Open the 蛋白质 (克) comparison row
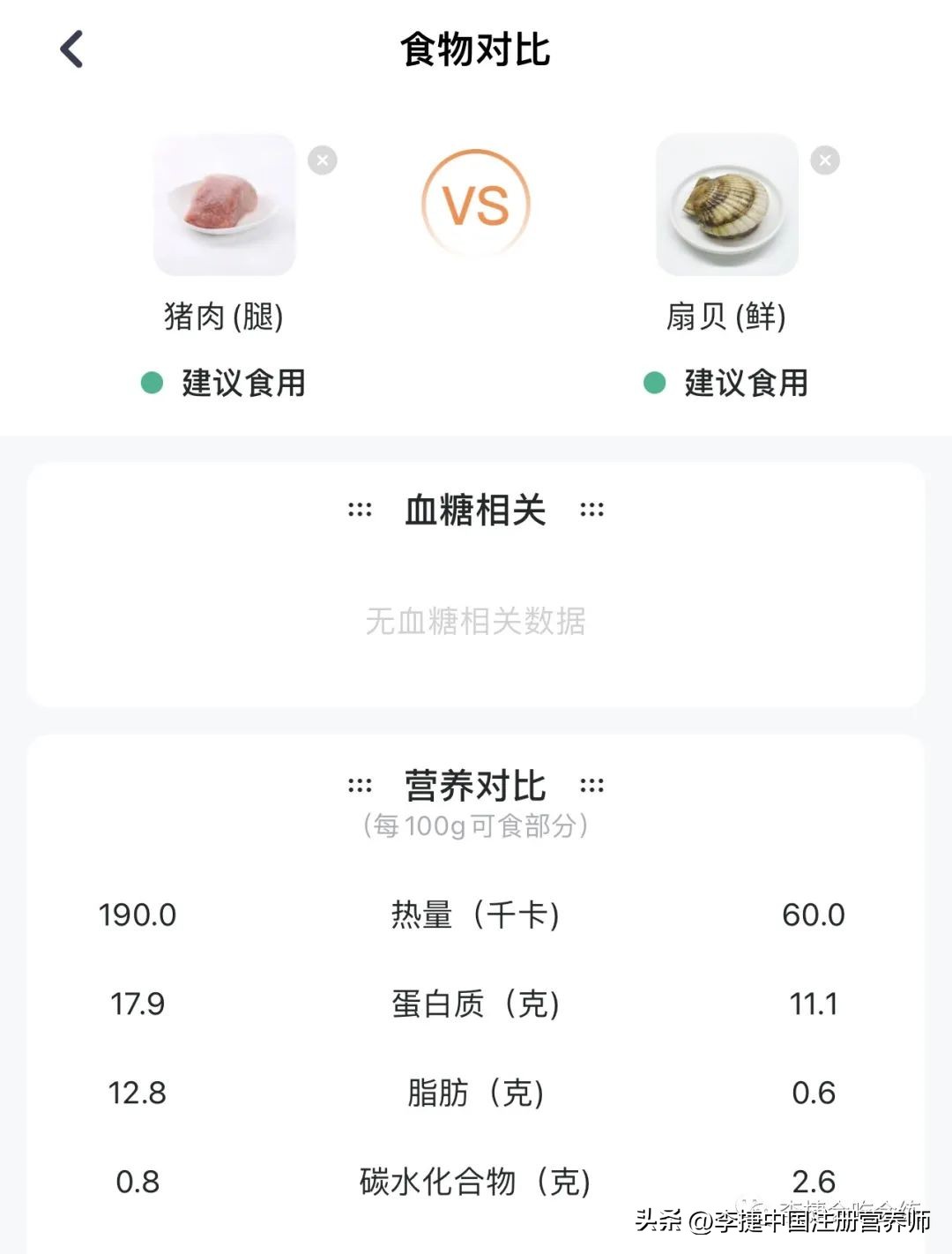This screenshot has width=952, height=1254. pos(476,1004)
